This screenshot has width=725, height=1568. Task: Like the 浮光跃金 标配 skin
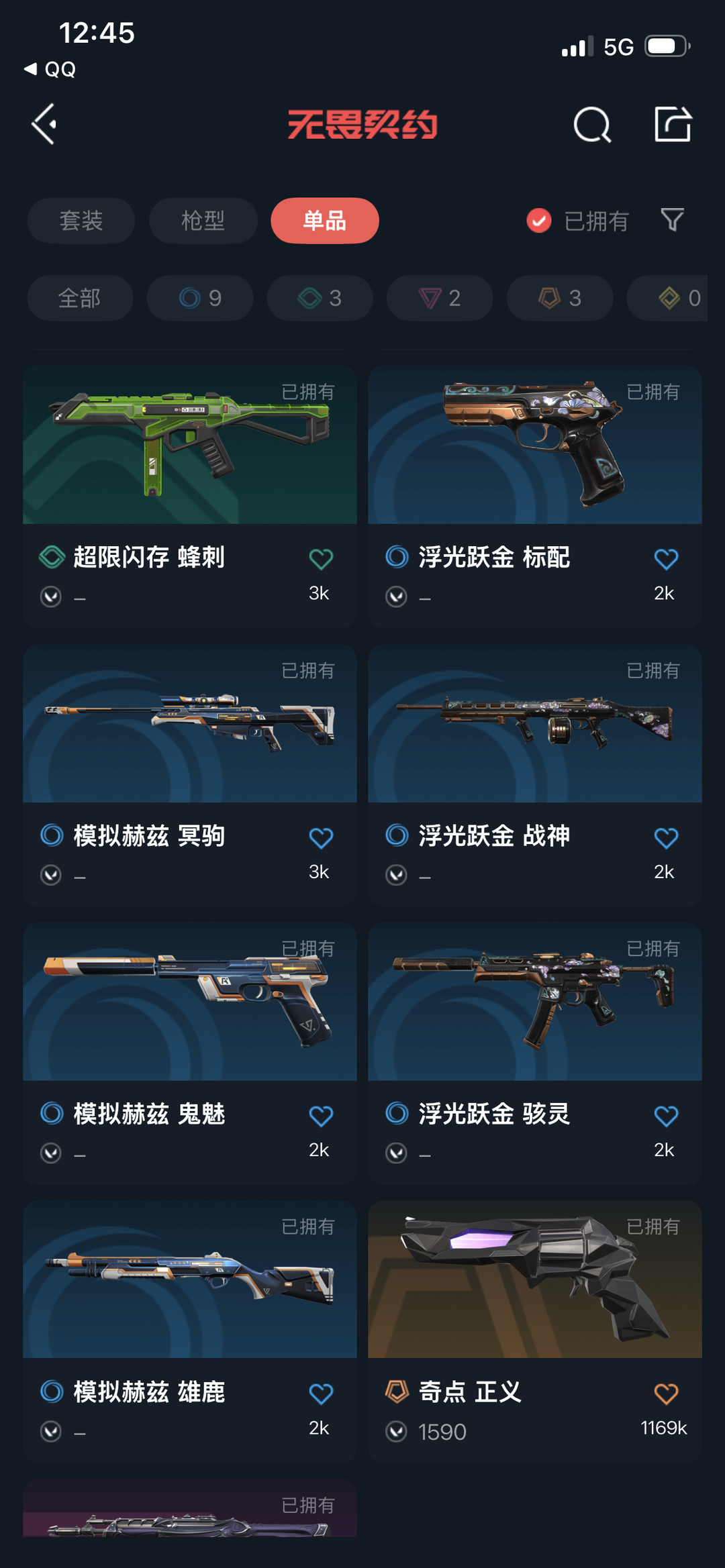coord(666,559)
